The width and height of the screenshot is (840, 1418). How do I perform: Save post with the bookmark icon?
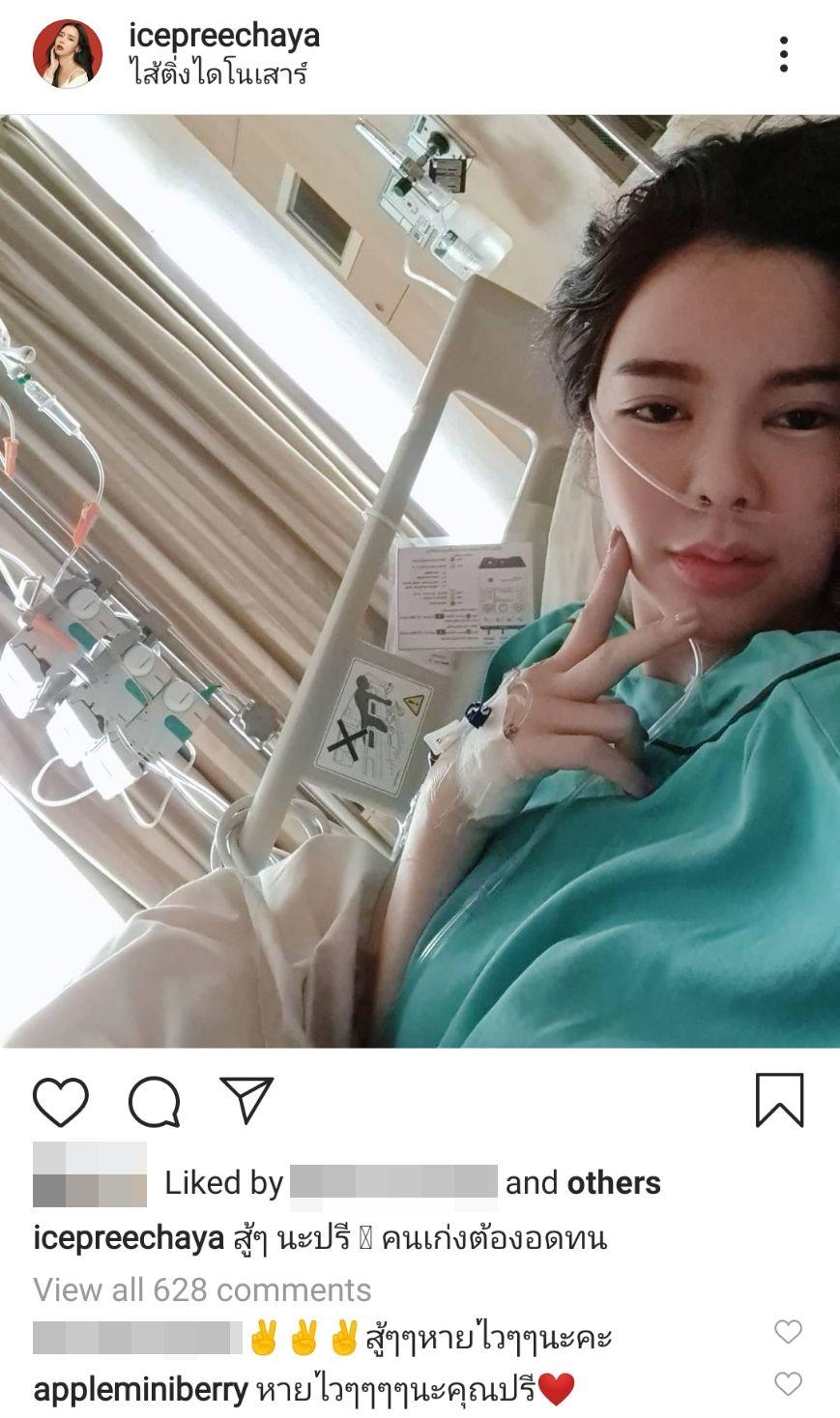tap(779, 1100)
